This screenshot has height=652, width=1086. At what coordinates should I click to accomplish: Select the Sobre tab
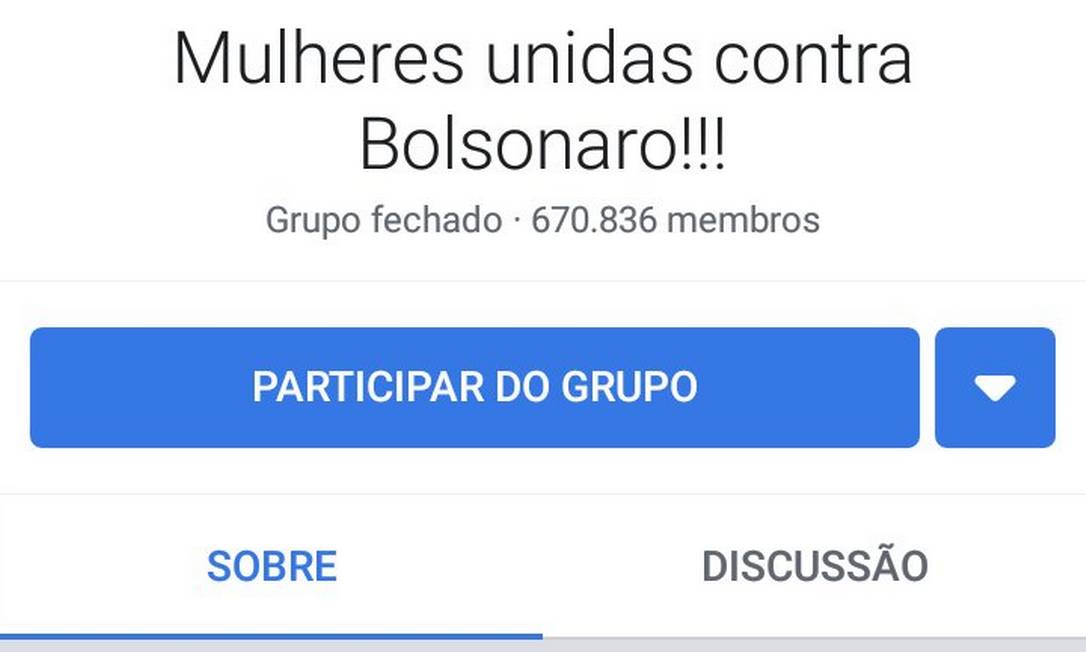pyautogui.click(x=271, y=567)
